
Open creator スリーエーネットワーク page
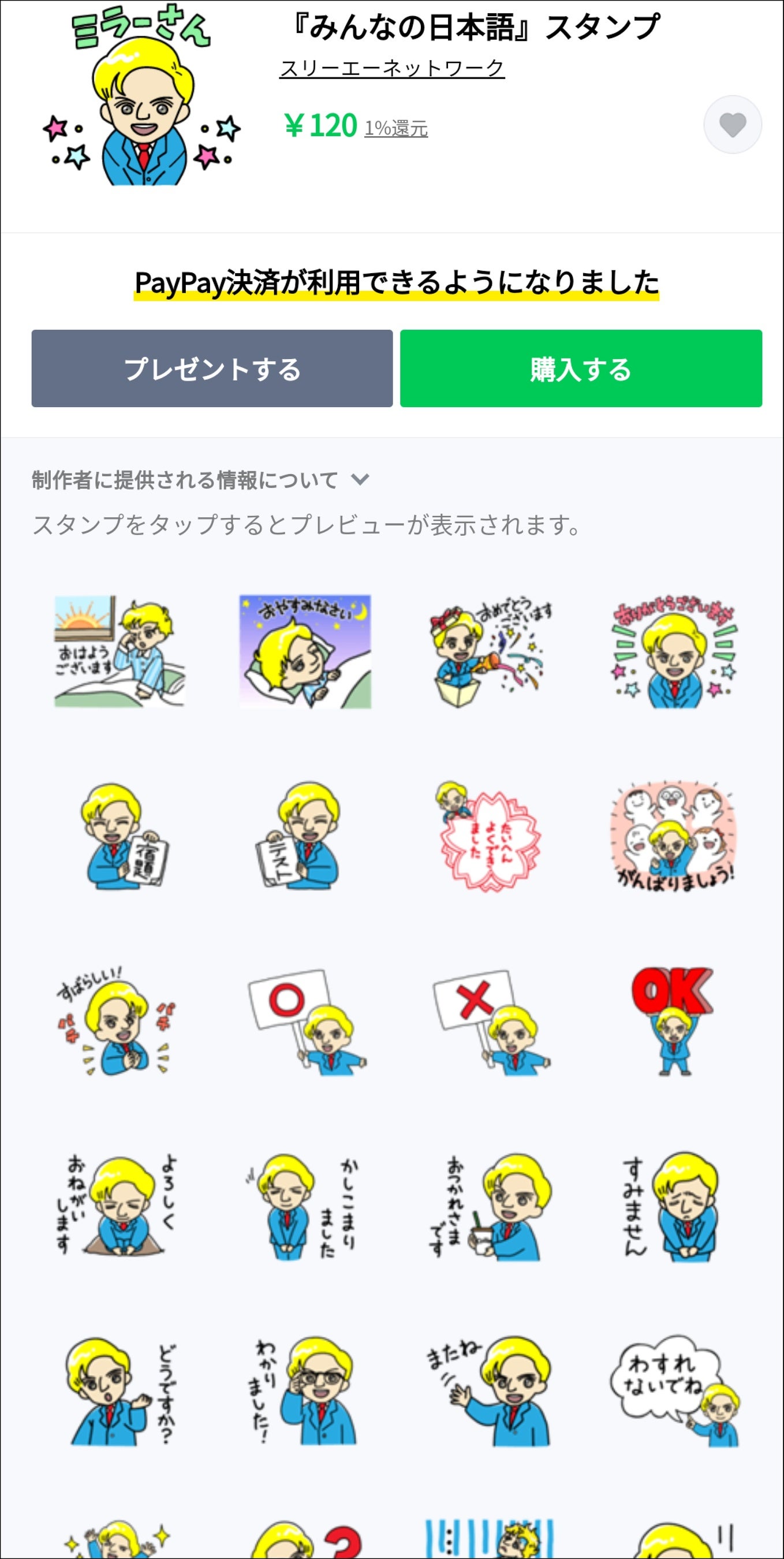391,68
